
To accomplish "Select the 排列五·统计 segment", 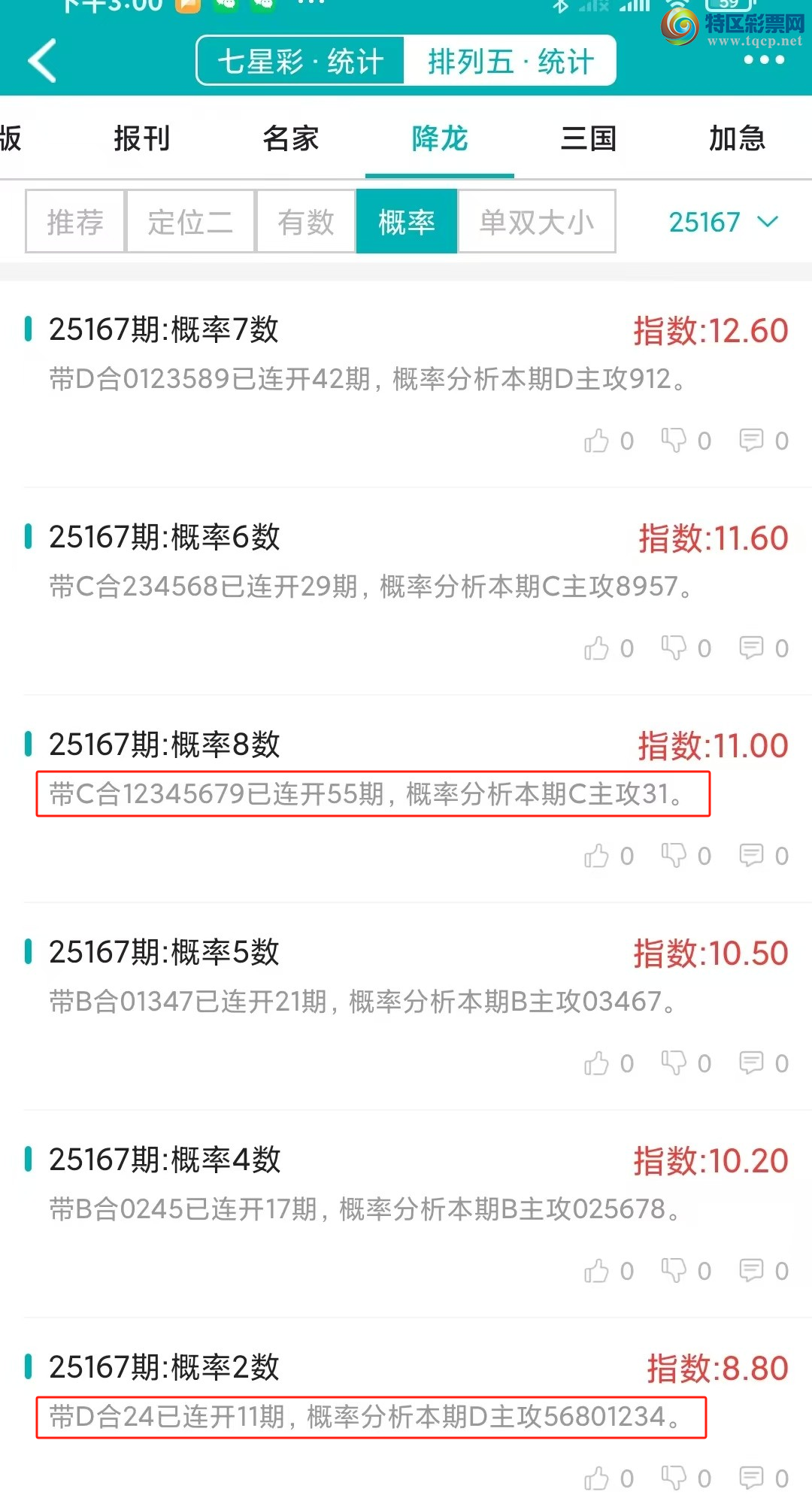I will (511, 61).
